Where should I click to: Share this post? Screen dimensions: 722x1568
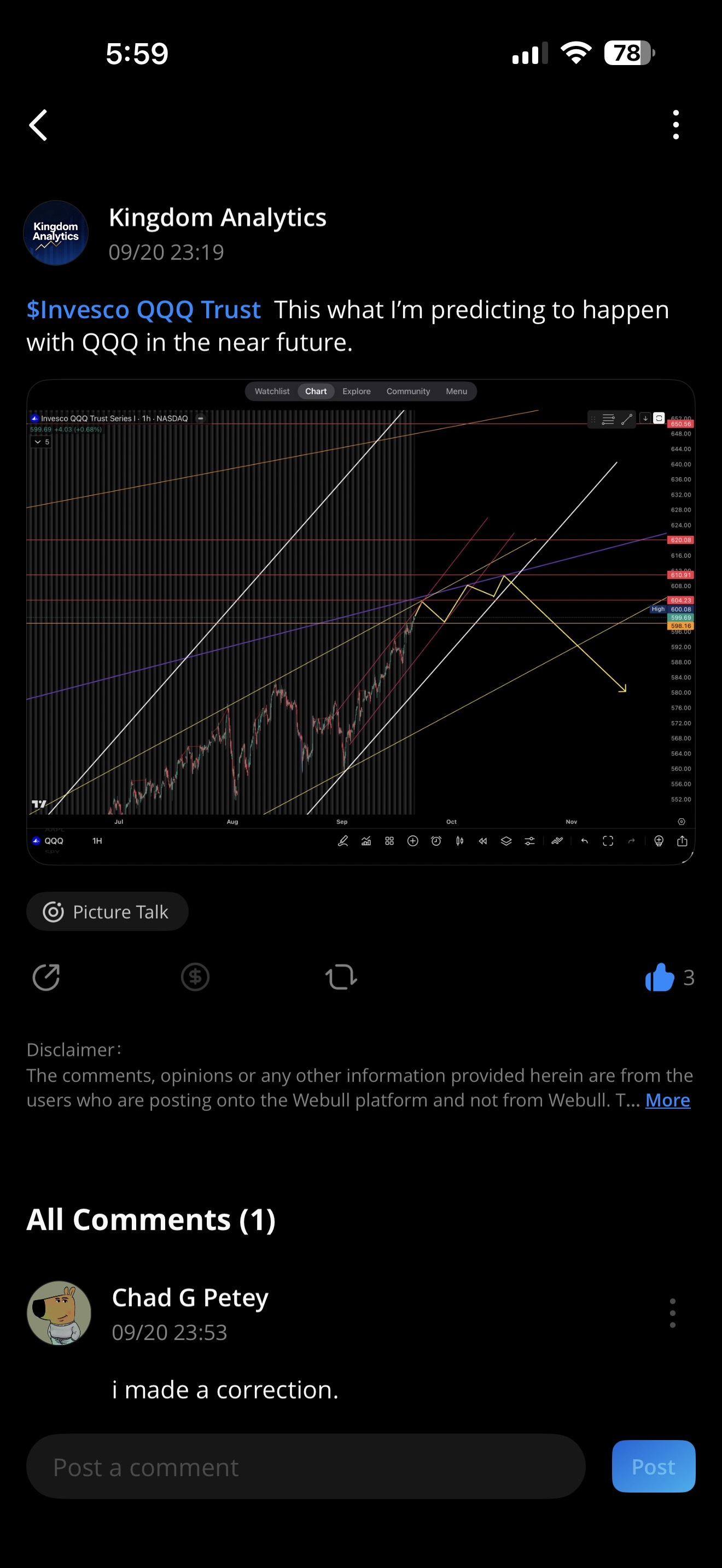45,977
